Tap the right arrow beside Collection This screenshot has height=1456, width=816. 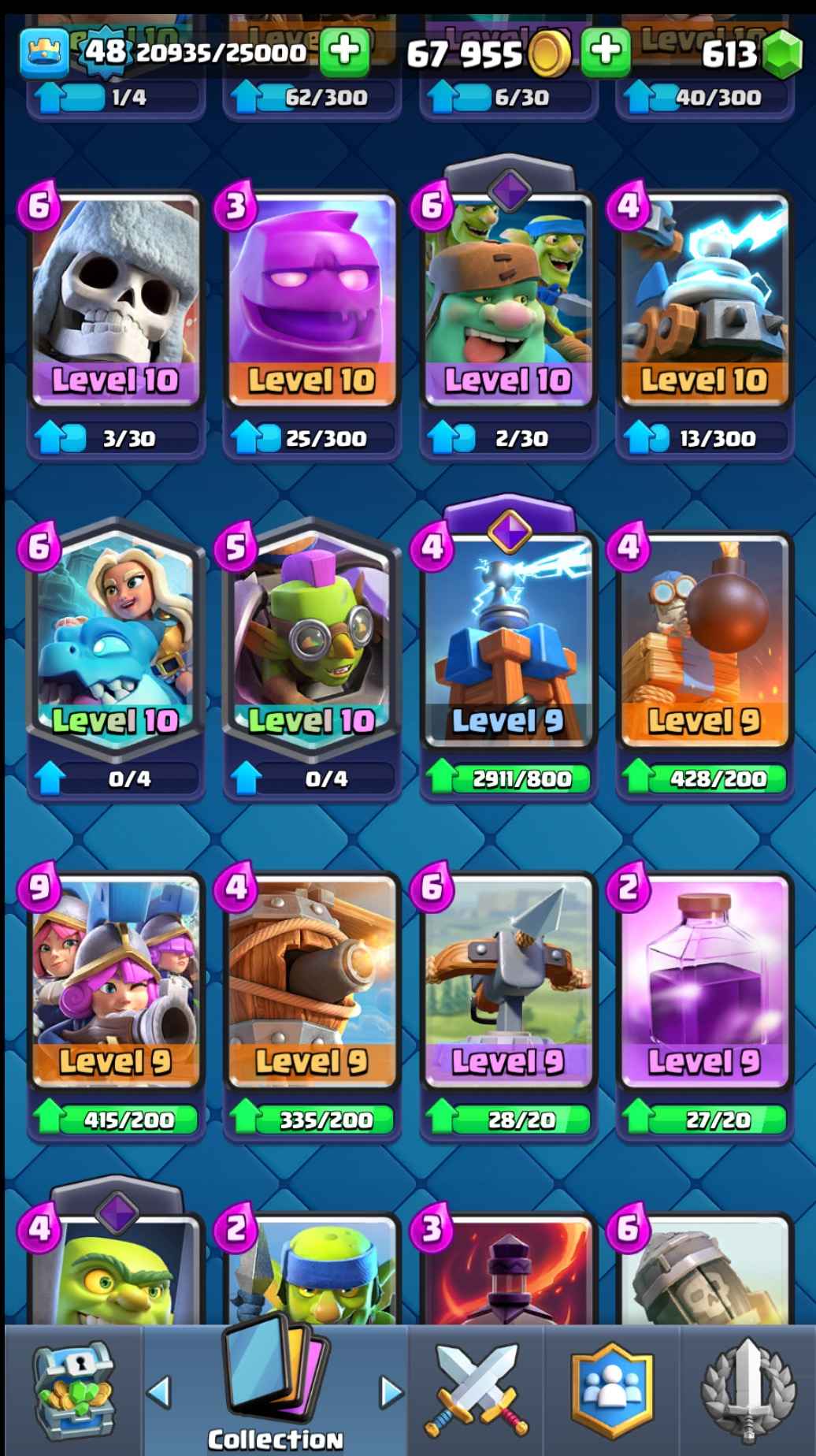click(x=390, y=1392)
